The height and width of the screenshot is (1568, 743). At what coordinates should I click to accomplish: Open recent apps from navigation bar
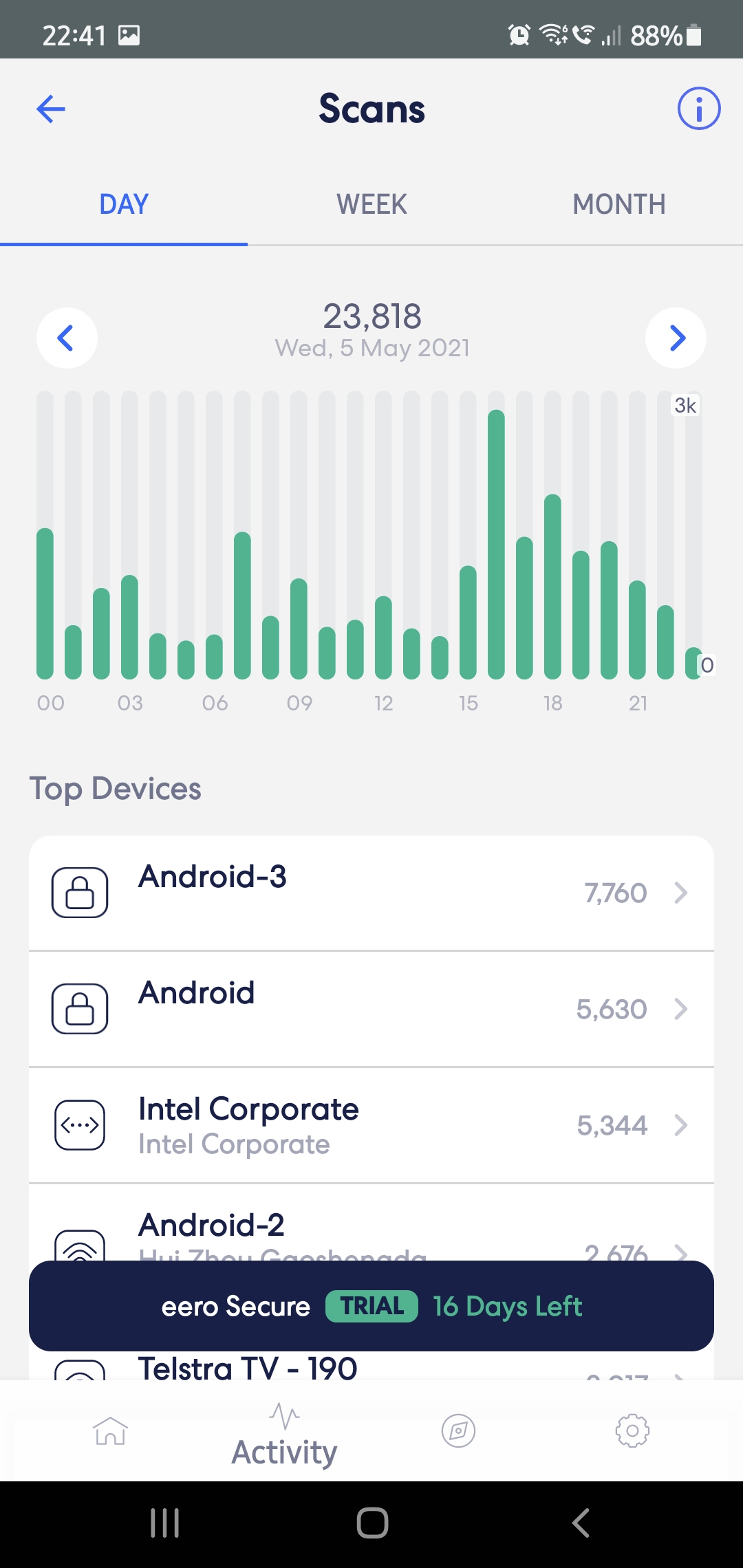point(164,1523)
